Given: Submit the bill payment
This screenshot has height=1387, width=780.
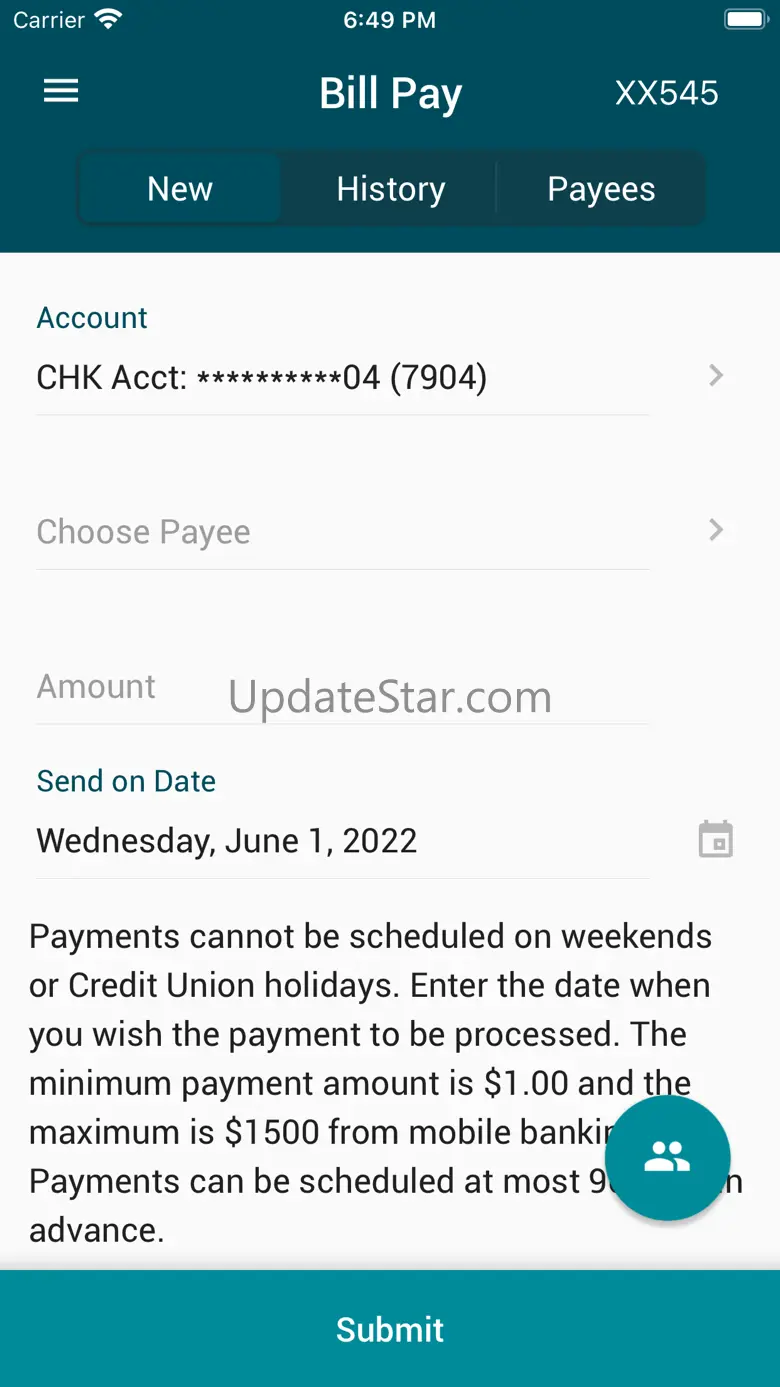Looking at the screenshot, I should click(390, 1329).
